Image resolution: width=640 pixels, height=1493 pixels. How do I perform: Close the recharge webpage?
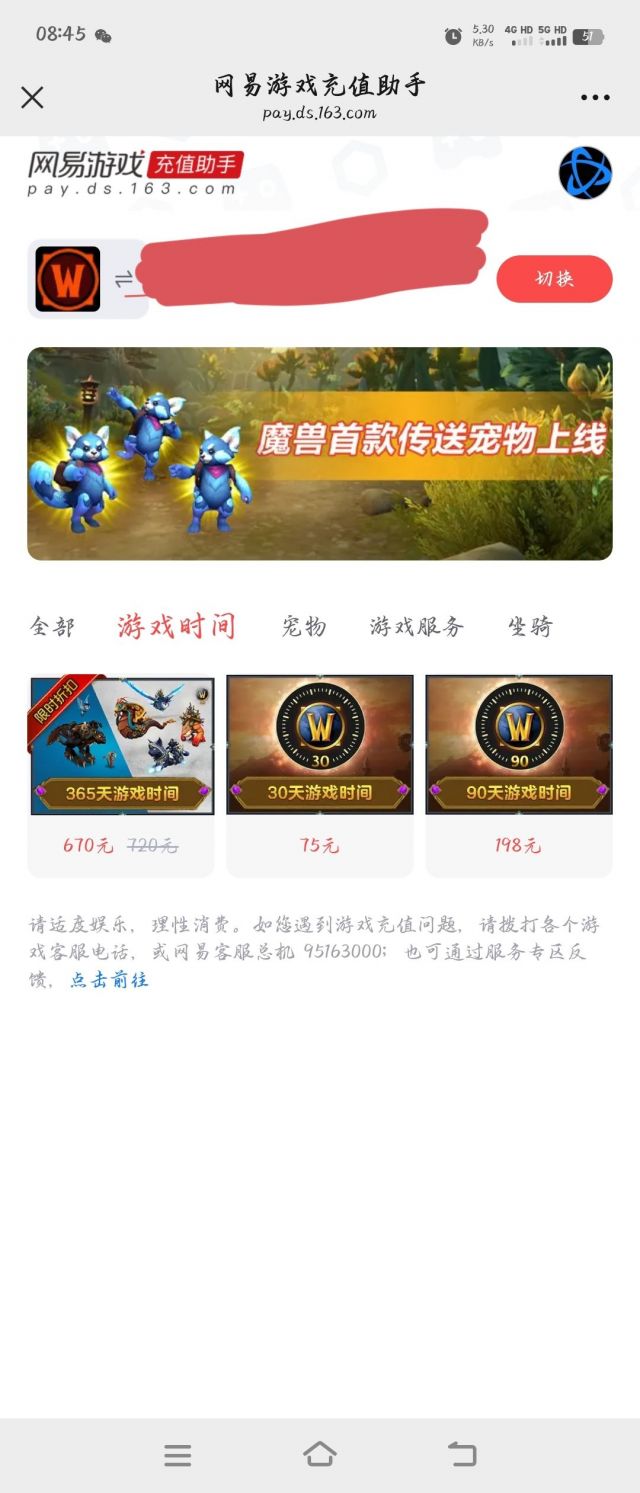point(32,97)
